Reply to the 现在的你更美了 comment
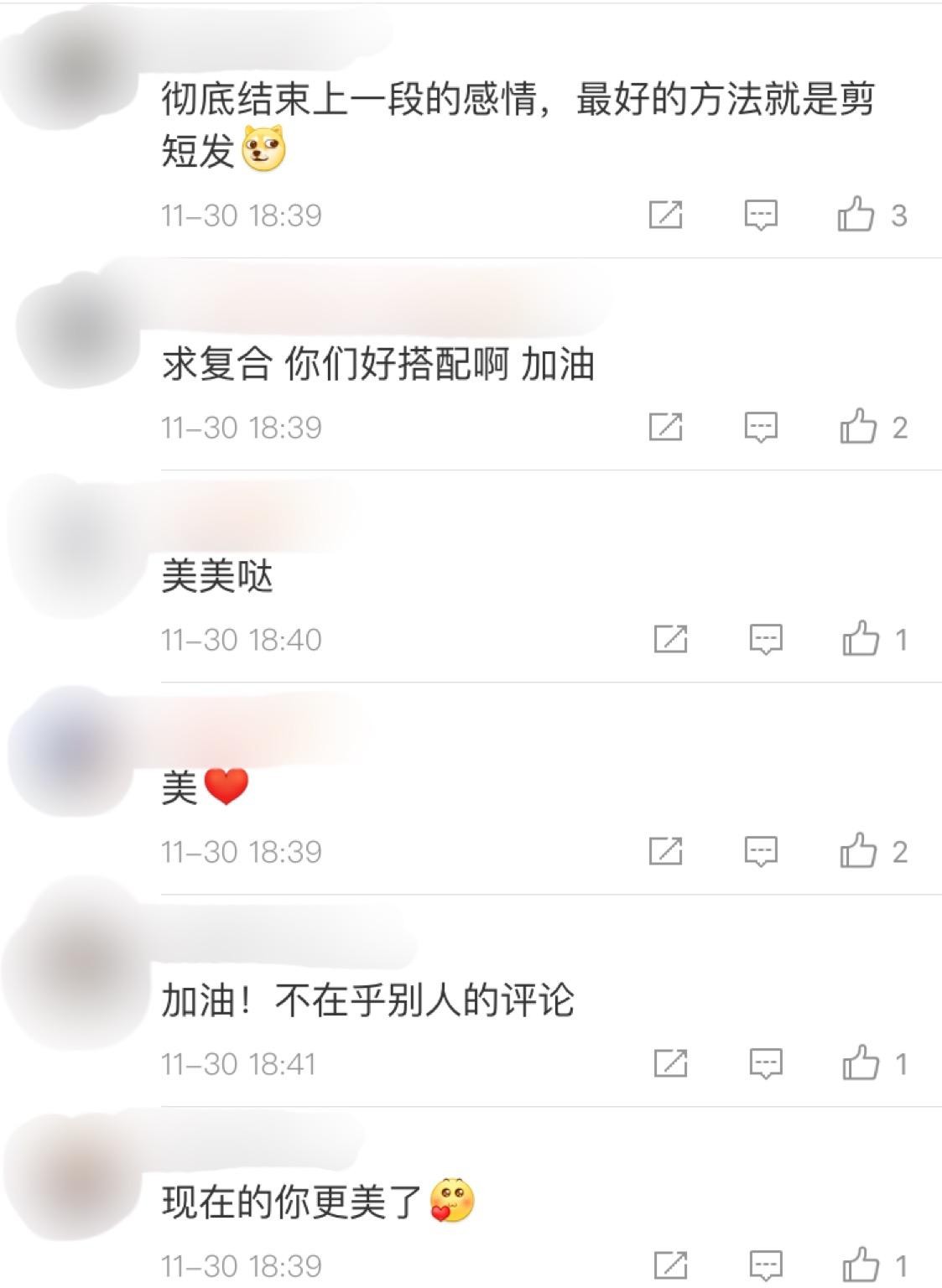The height and width of the screenshot is (1288, 942). (x=765, y=1265)
